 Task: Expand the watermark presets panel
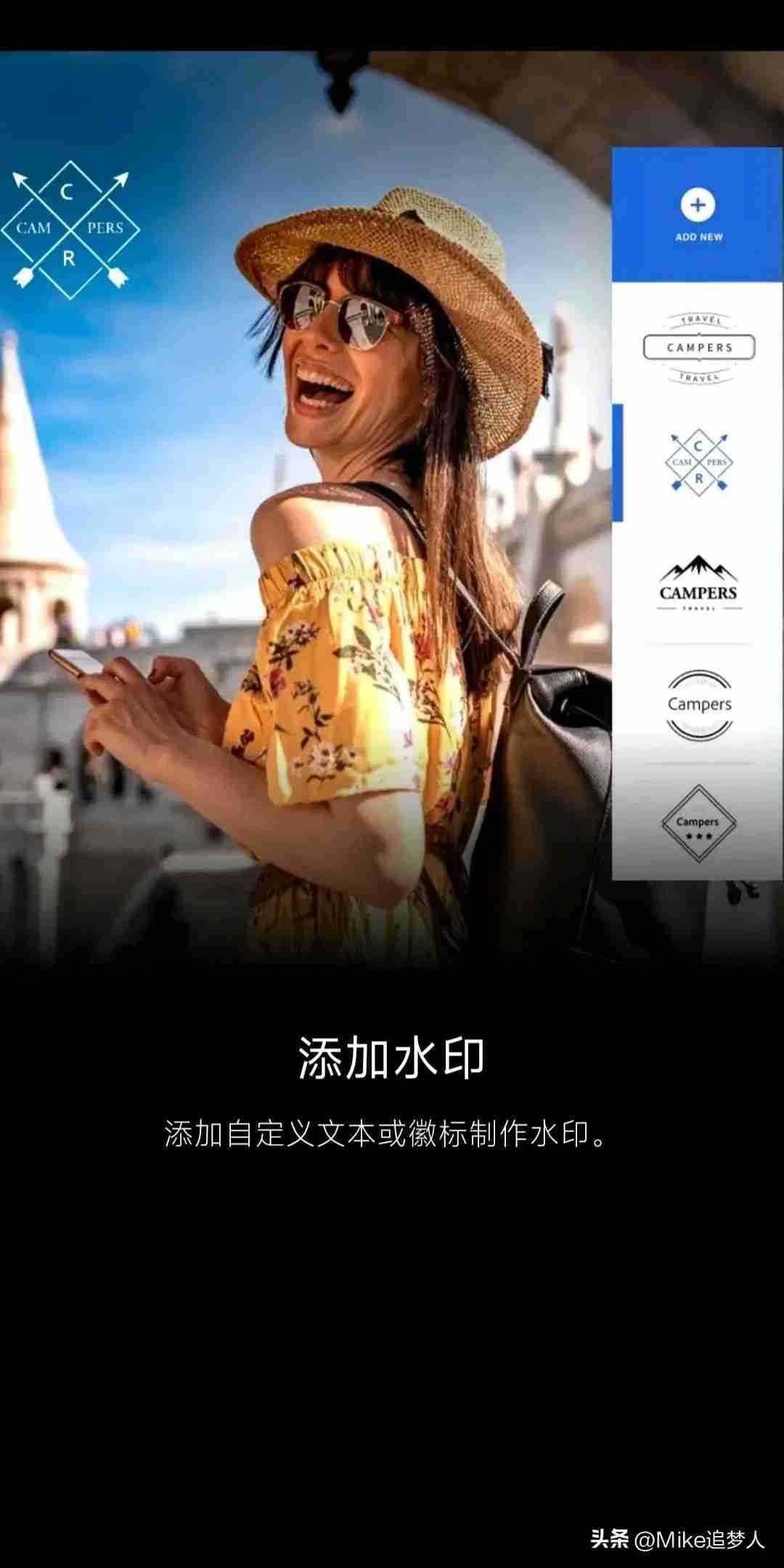click(698, 508)
